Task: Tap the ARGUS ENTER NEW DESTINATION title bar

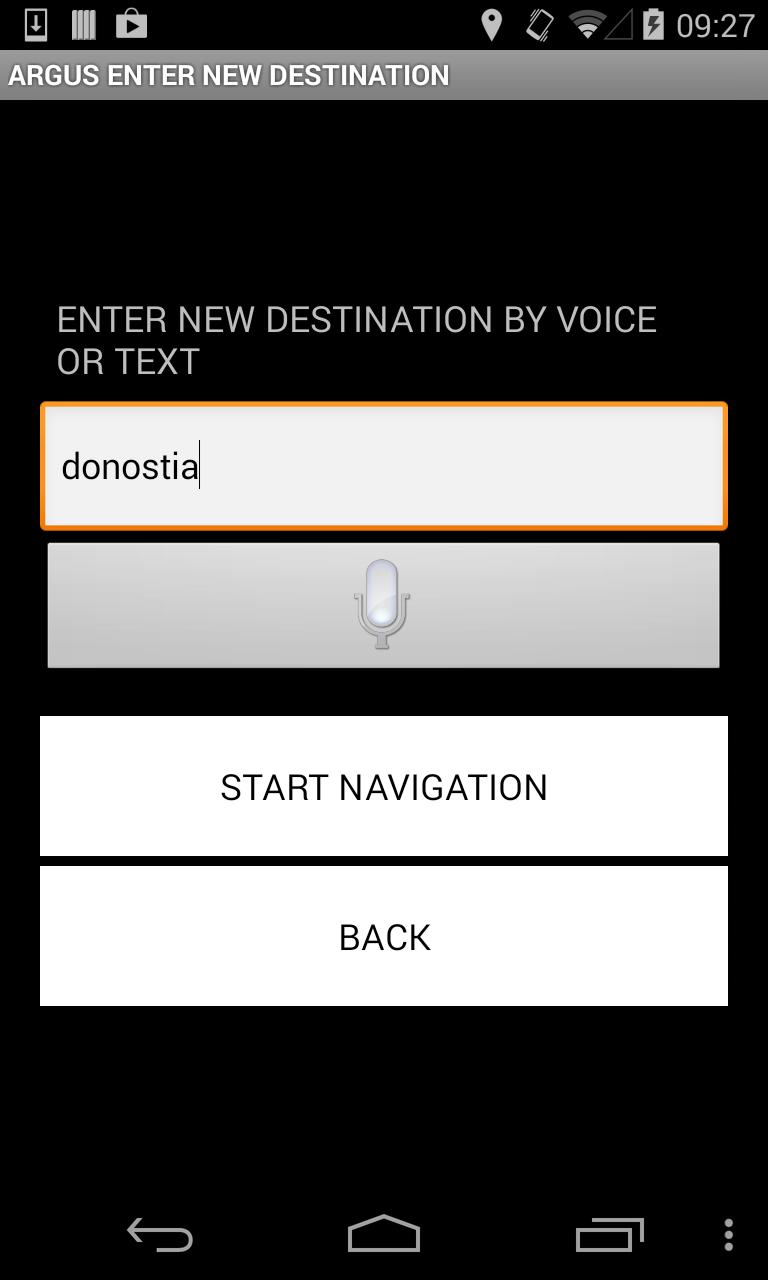Action: pos(227,75)
